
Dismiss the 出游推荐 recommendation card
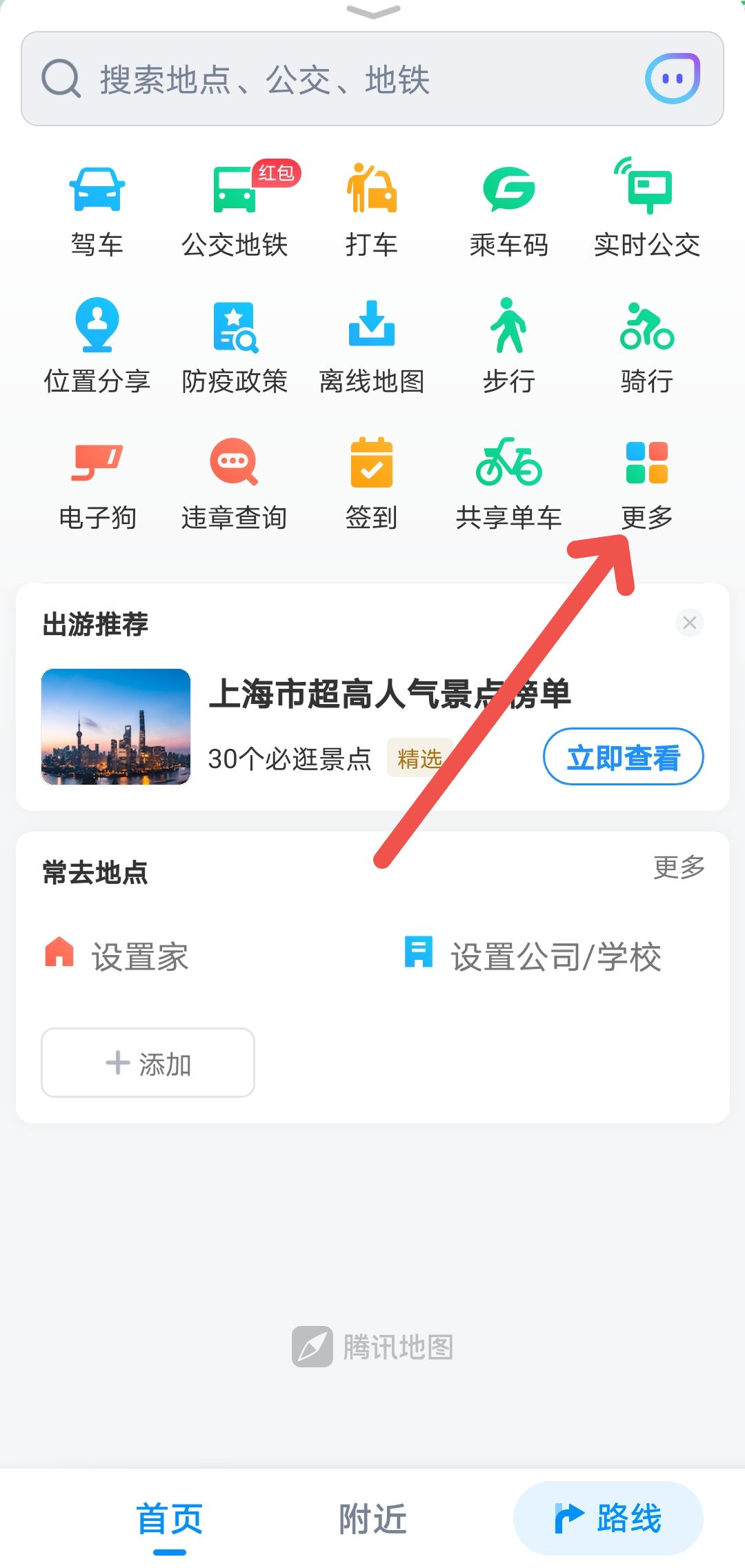(688, 623)
